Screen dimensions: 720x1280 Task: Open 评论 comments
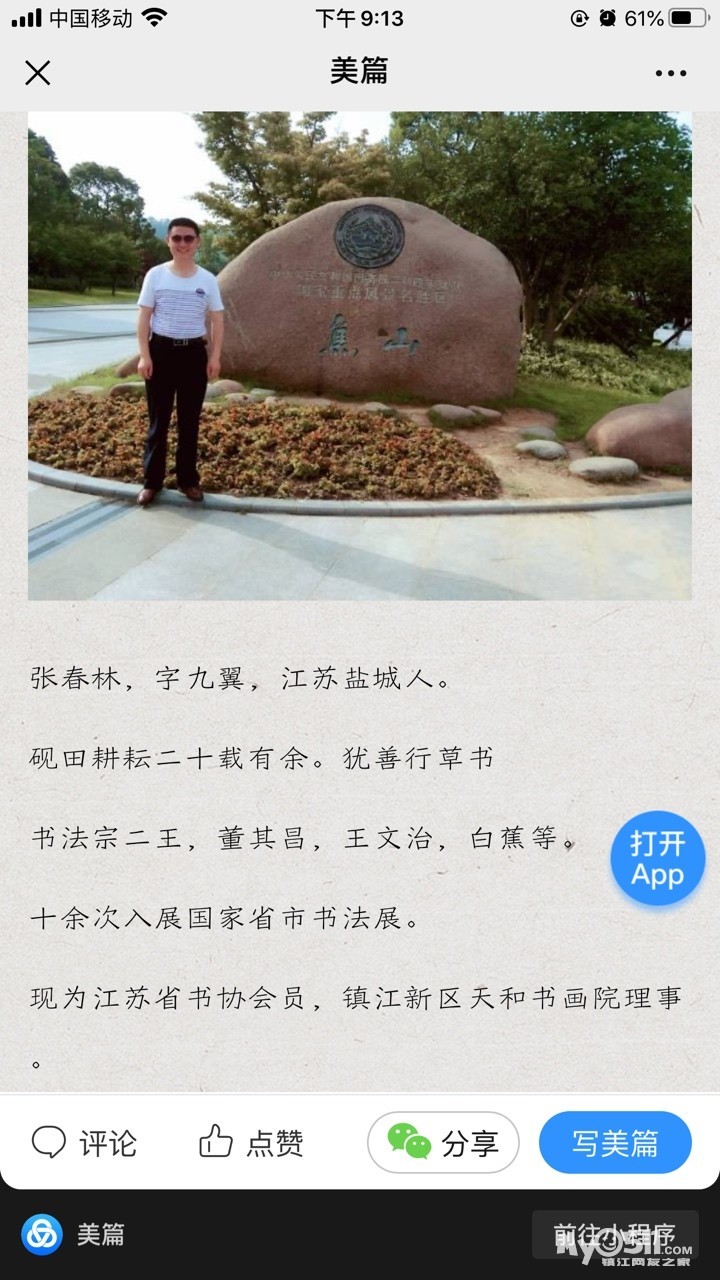click(x=84, y=1142)
